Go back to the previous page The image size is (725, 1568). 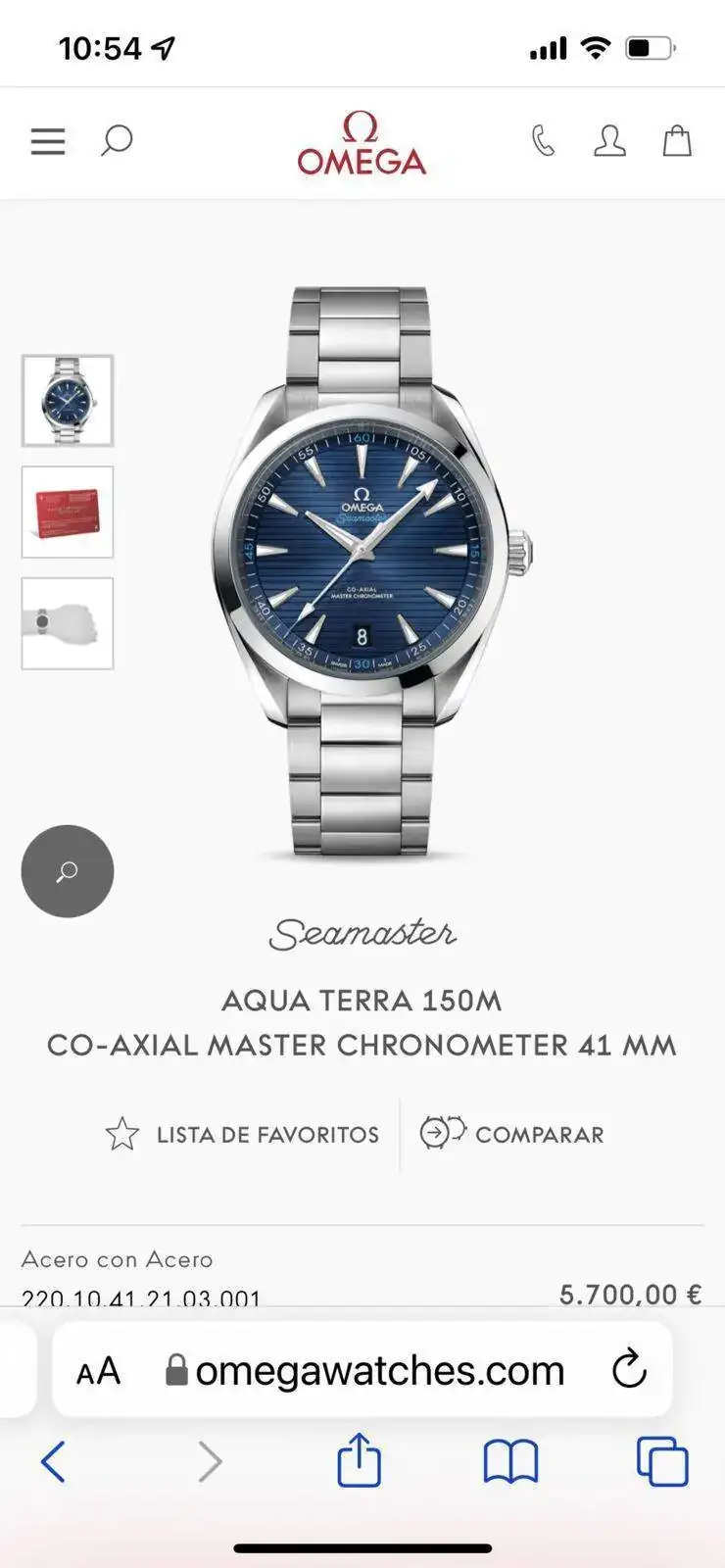click(54, 1461)
